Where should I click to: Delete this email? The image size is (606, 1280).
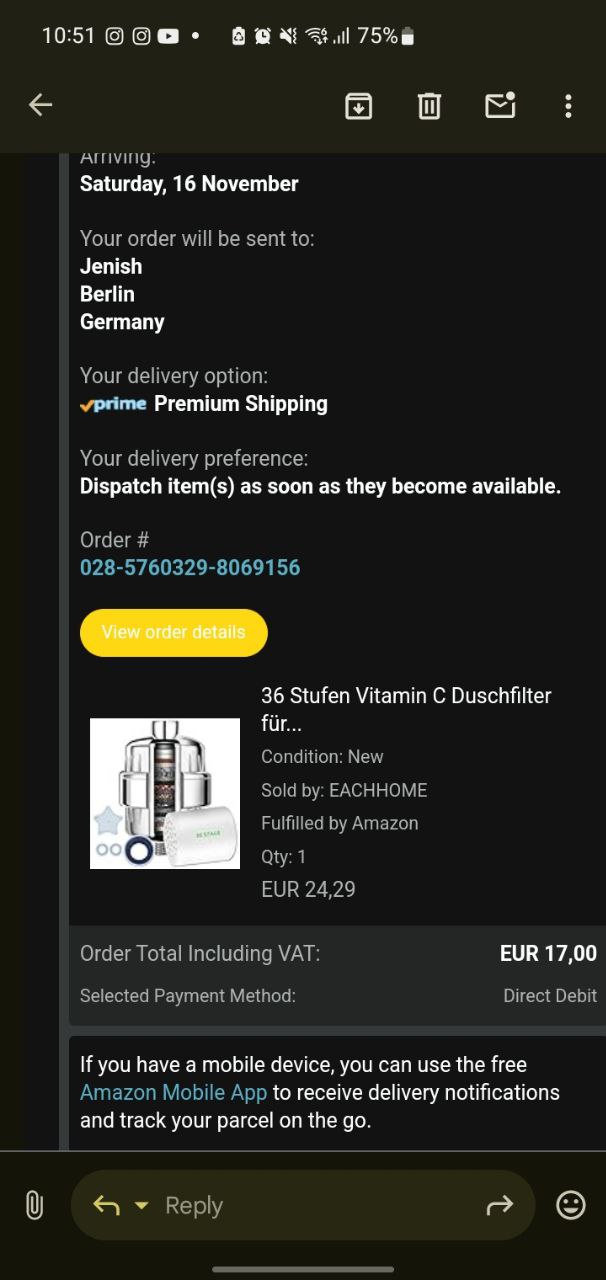coord(429,105)
